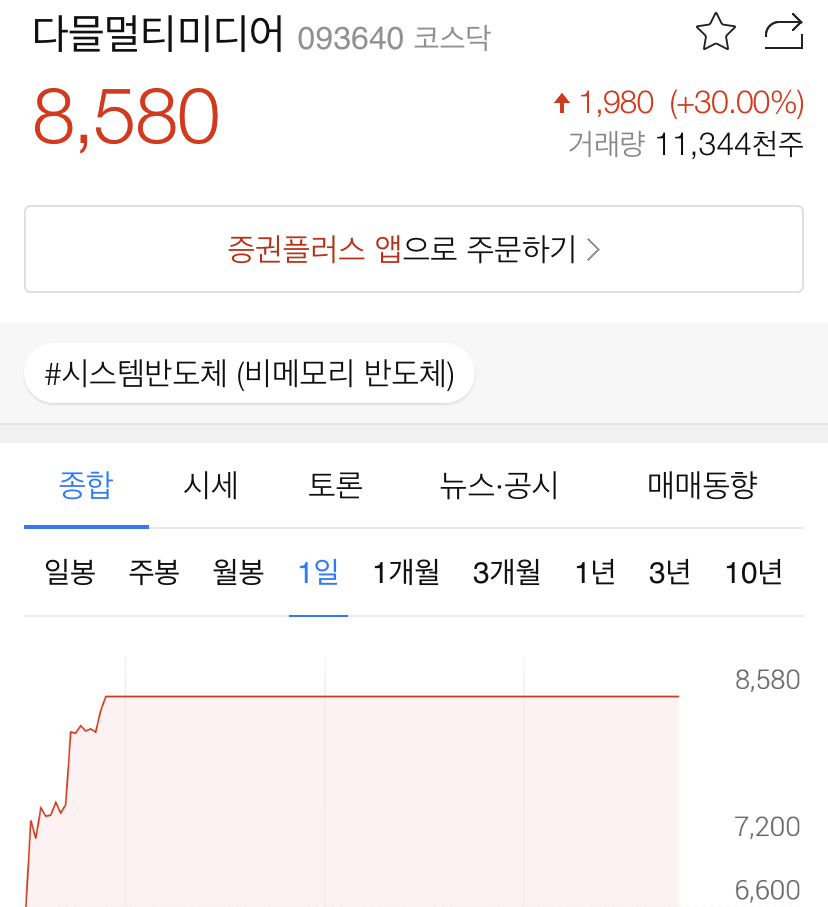Show the 10년 chart period
Image resolution: width=828 pixels, height=907 pixels.
pos(753,572)
